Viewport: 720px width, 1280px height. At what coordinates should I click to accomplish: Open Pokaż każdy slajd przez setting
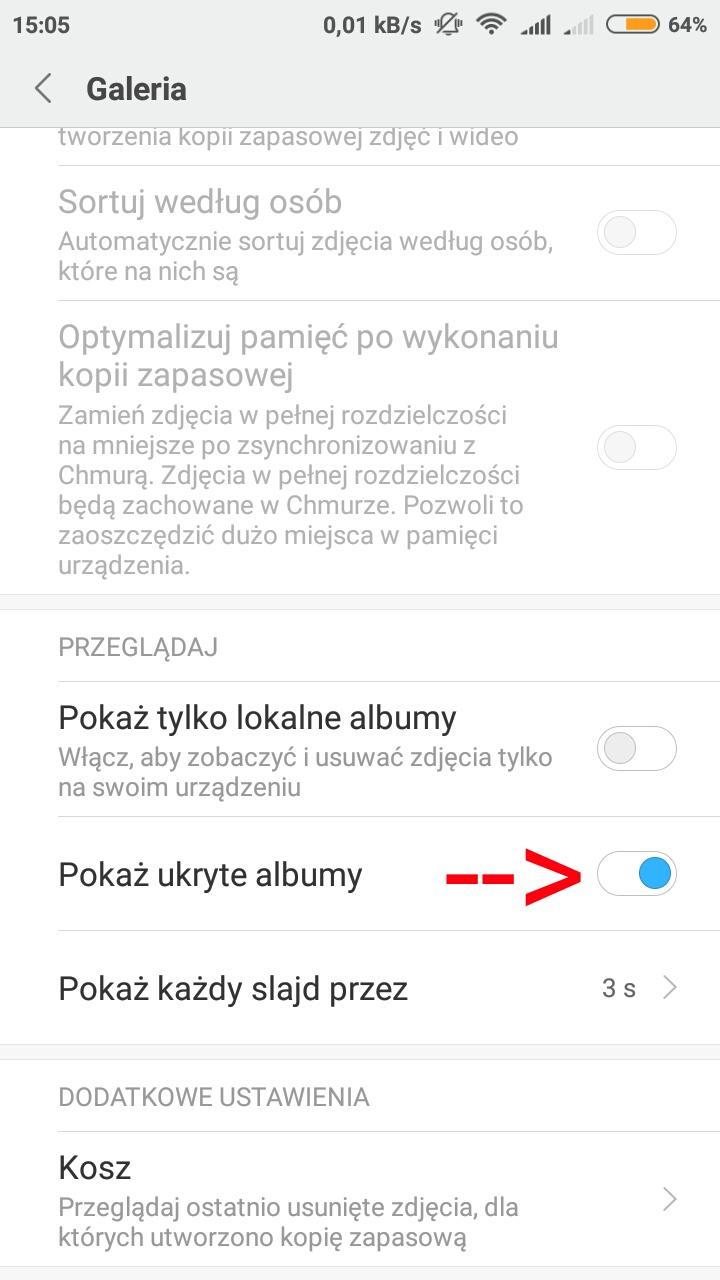point(360,989)
